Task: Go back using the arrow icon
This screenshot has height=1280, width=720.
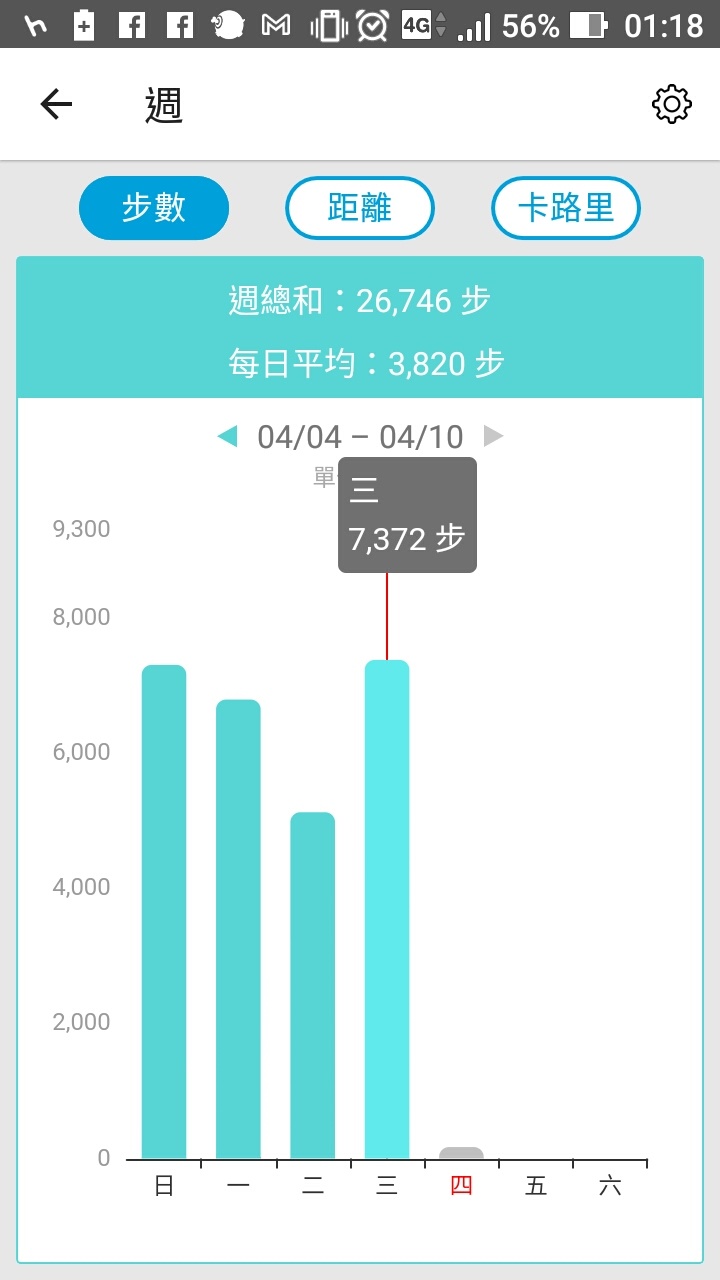Action: point(56,104)
